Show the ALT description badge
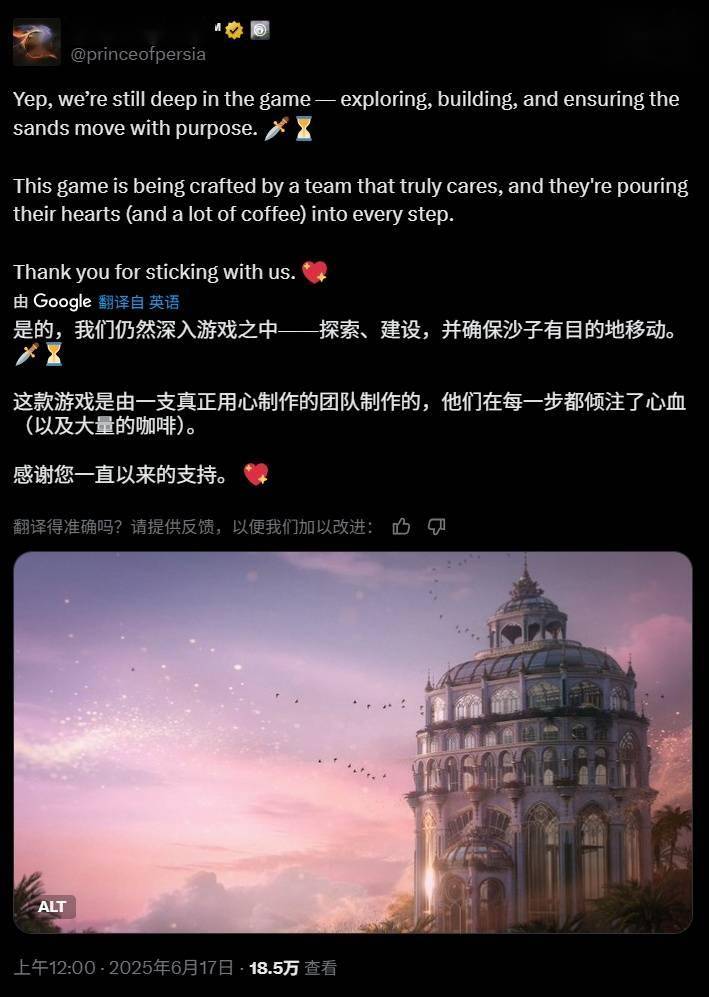Viewport: 709px width, 997px height. coord(52,907)
